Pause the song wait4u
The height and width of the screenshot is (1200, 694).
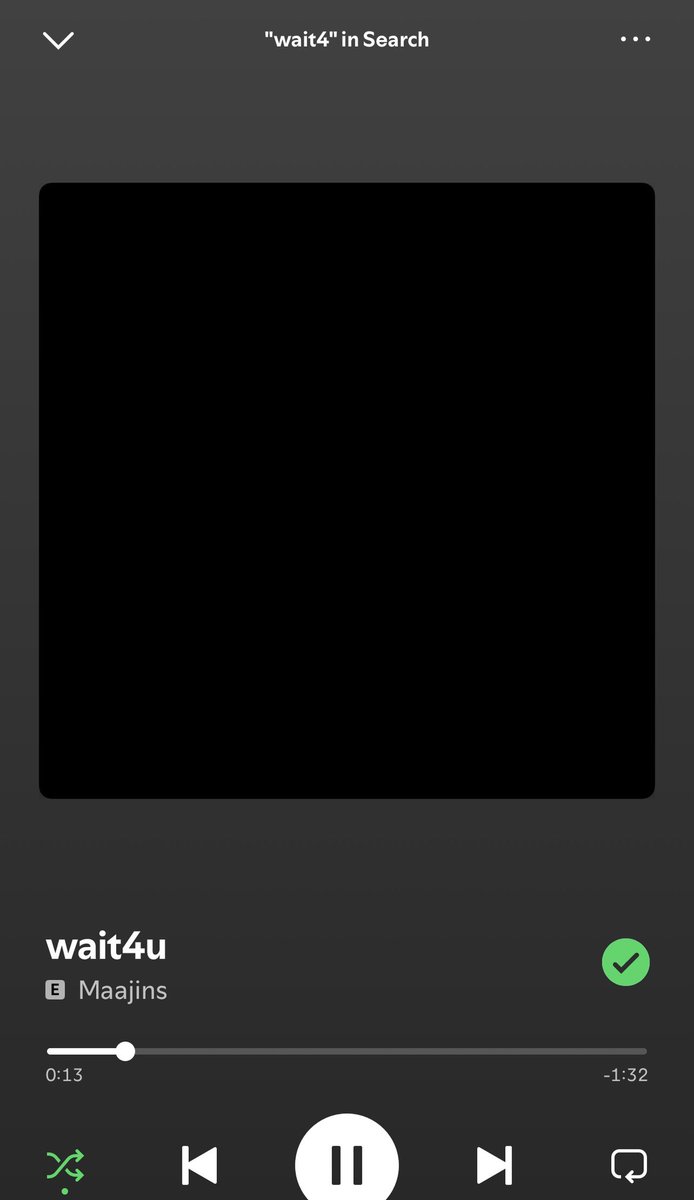click(x=347, y=1164)
